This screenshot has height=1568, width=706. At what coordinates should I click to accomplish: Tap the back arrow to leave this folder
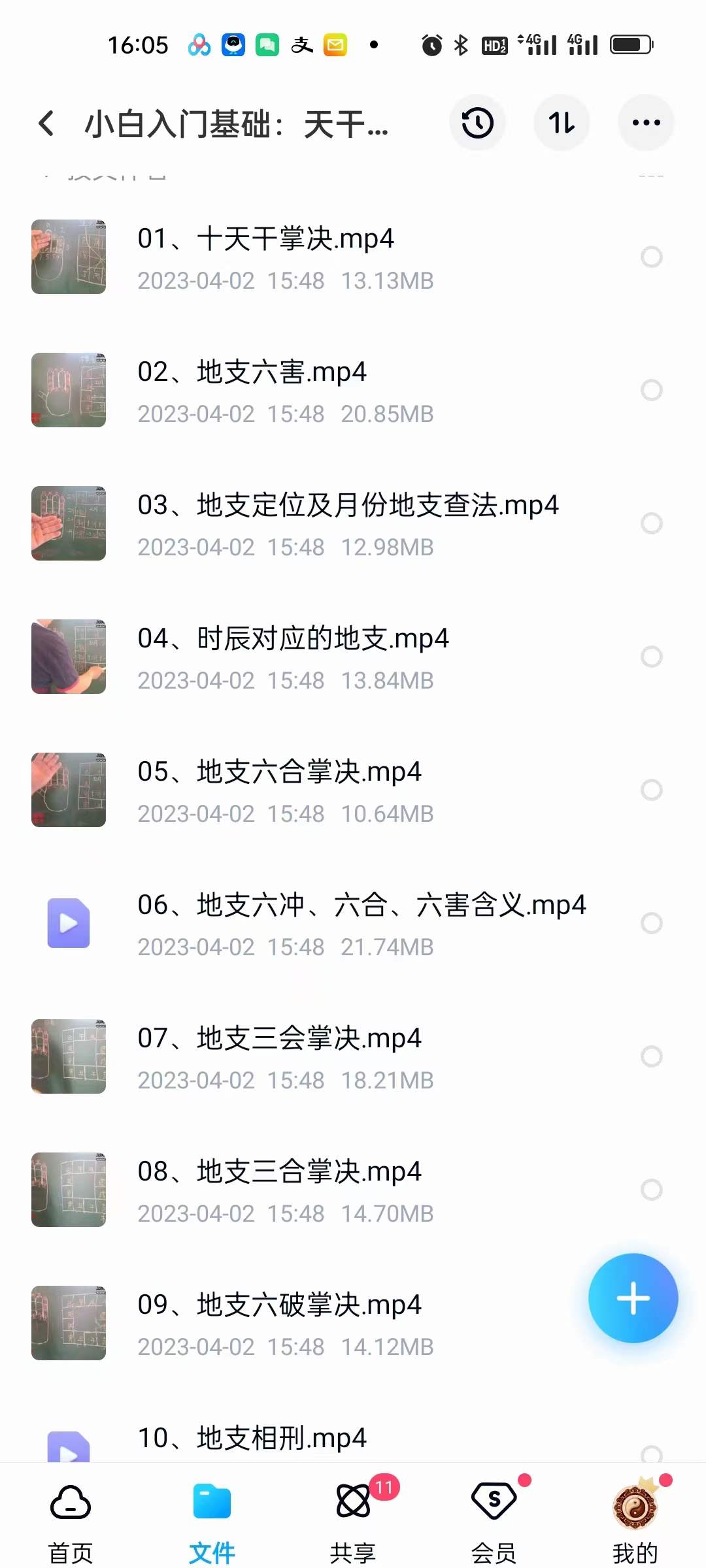click(x=46, y=123)
